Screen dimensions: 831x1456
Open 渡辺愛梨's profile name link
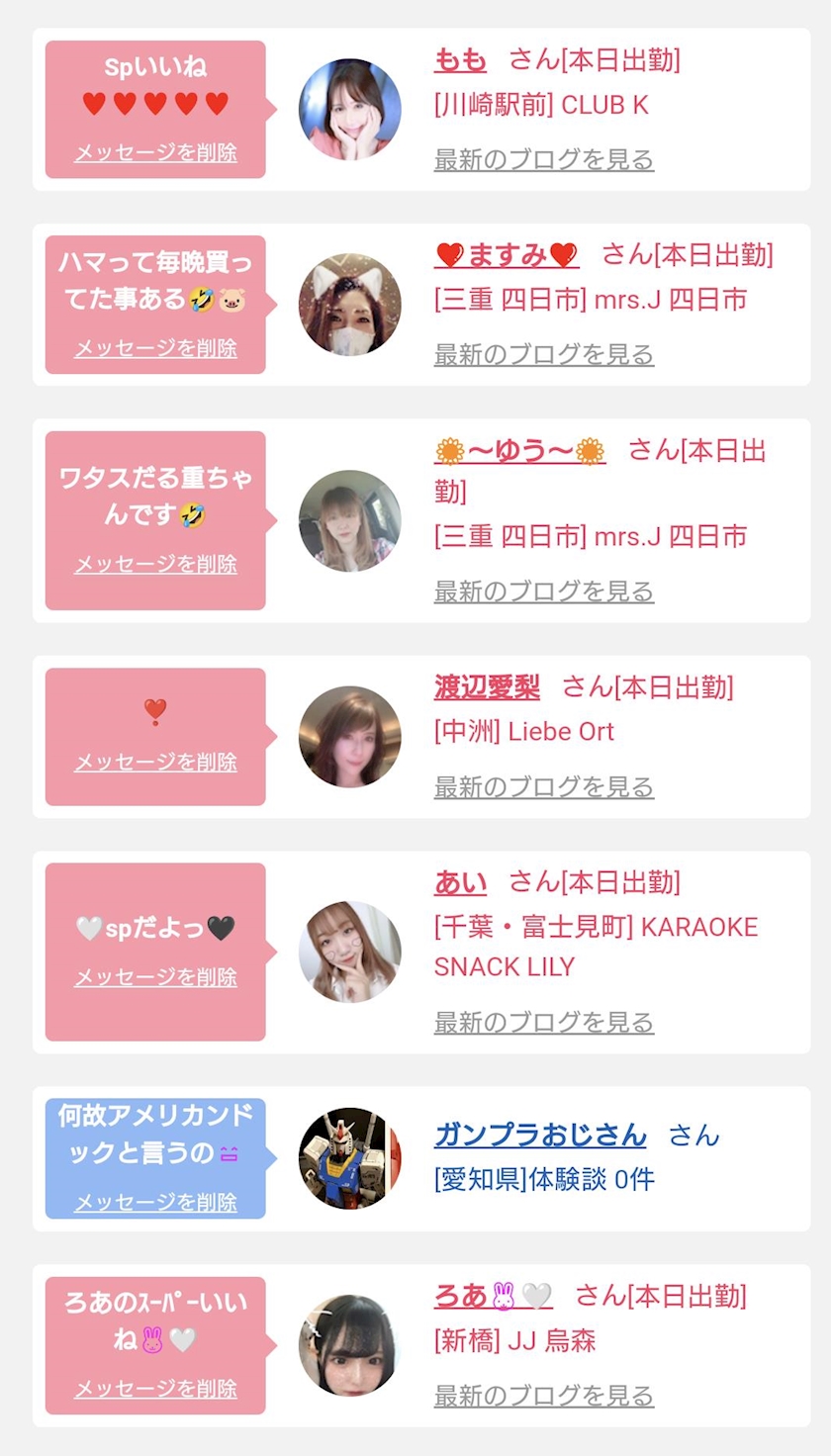(487, 686)
